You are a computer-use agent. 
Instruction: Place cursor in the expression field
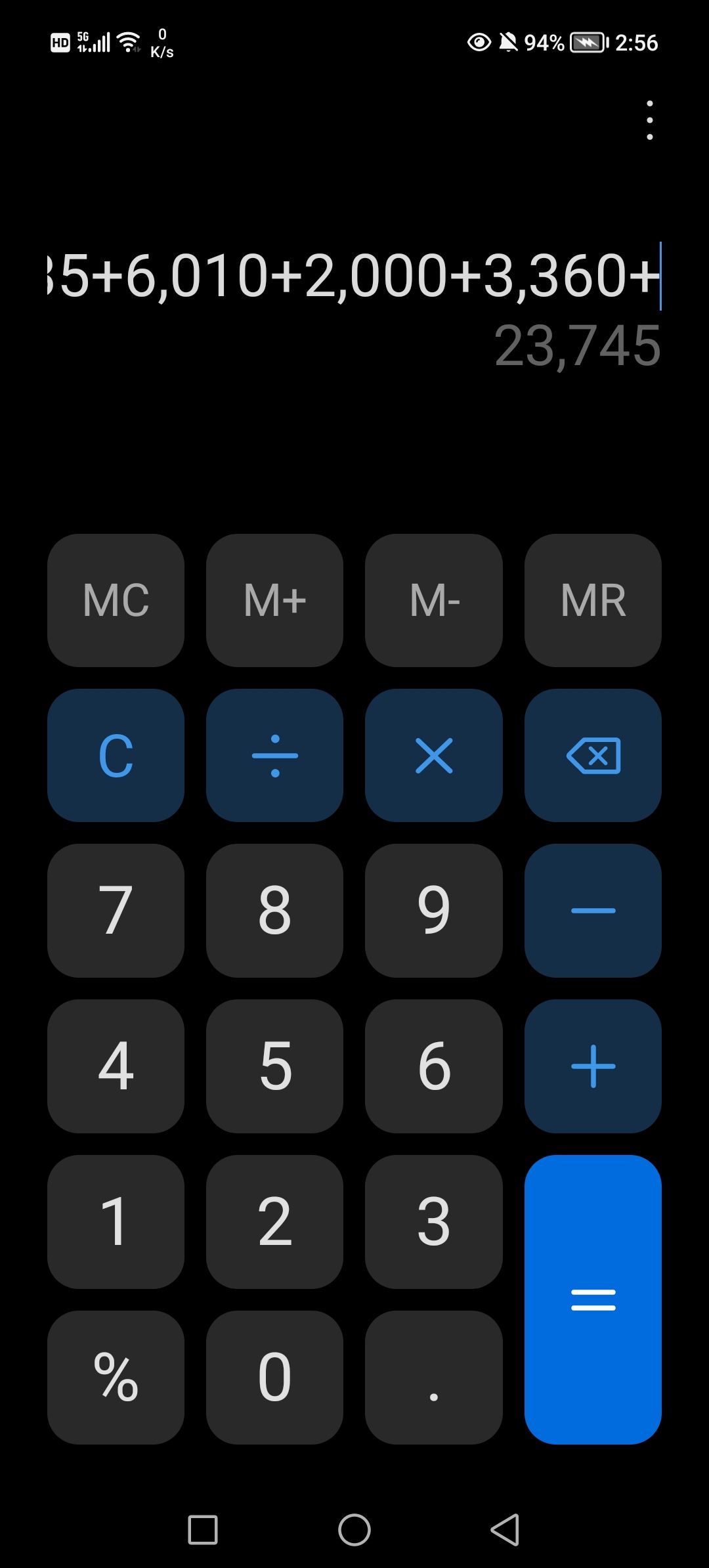coord(354,276)
